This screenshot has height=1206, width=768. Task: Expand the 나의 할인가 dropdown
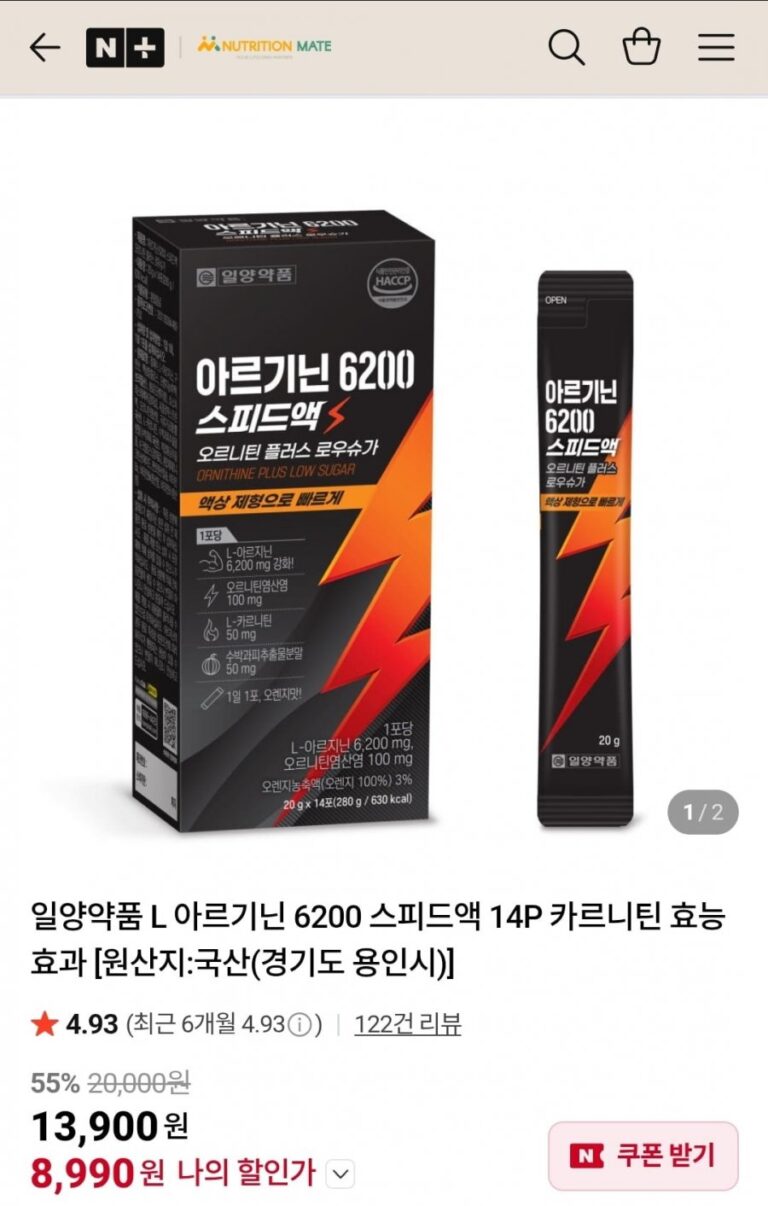(x=341, y=1173)
